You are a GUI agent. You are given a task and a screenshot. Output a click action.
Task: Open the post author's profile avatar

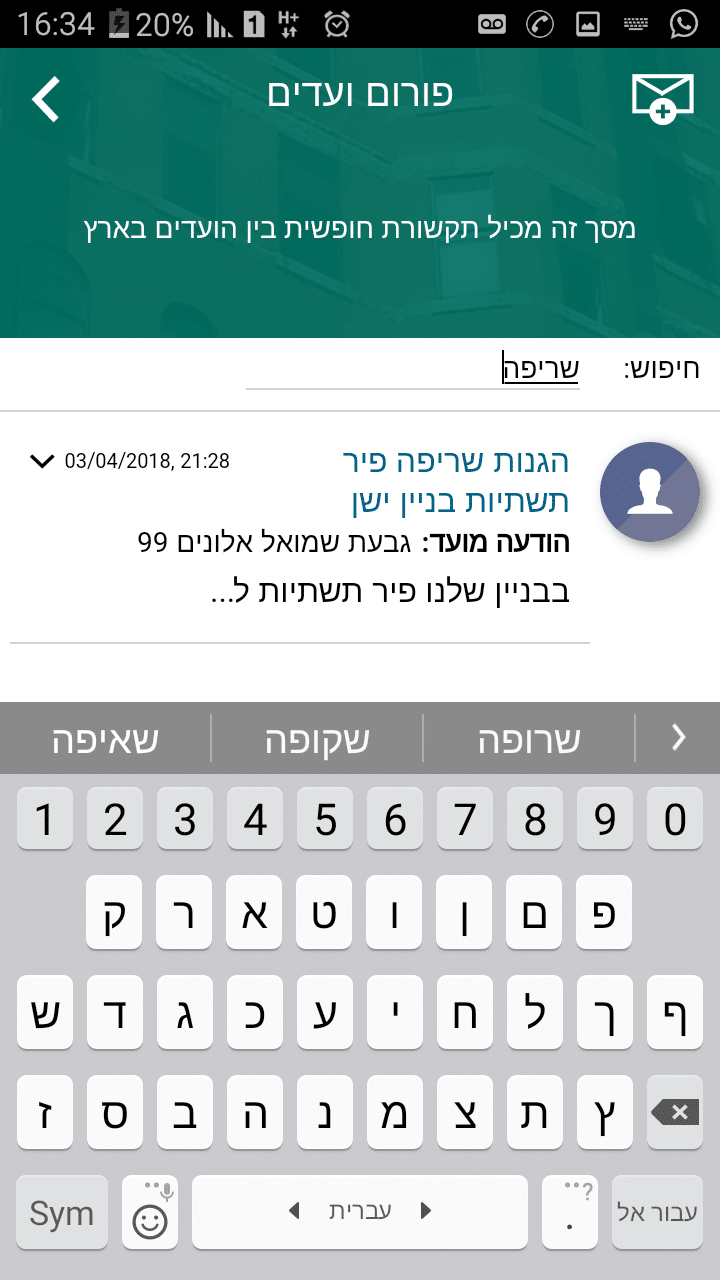pos(649,492)
